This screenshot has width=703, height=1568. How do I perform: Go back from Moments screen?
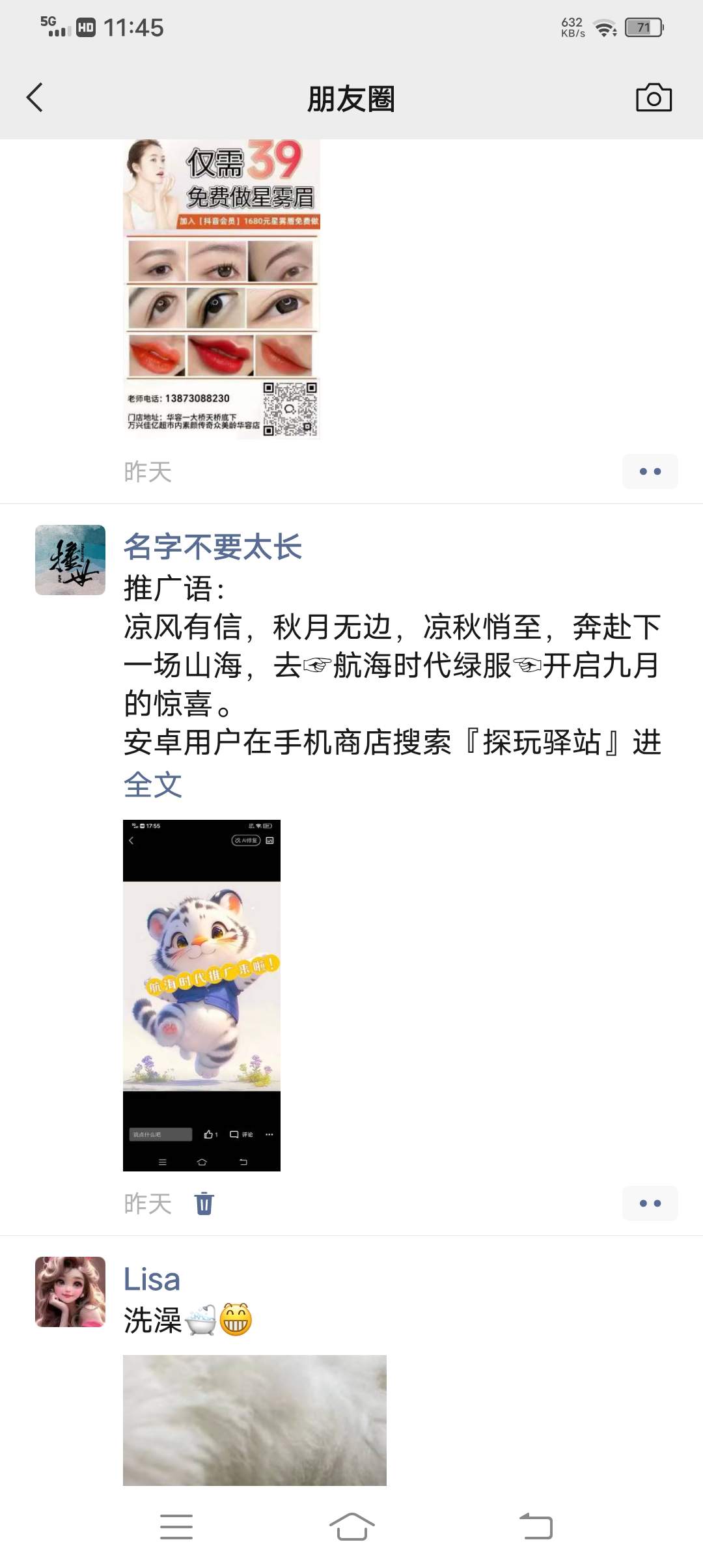[x=35, y=98]
